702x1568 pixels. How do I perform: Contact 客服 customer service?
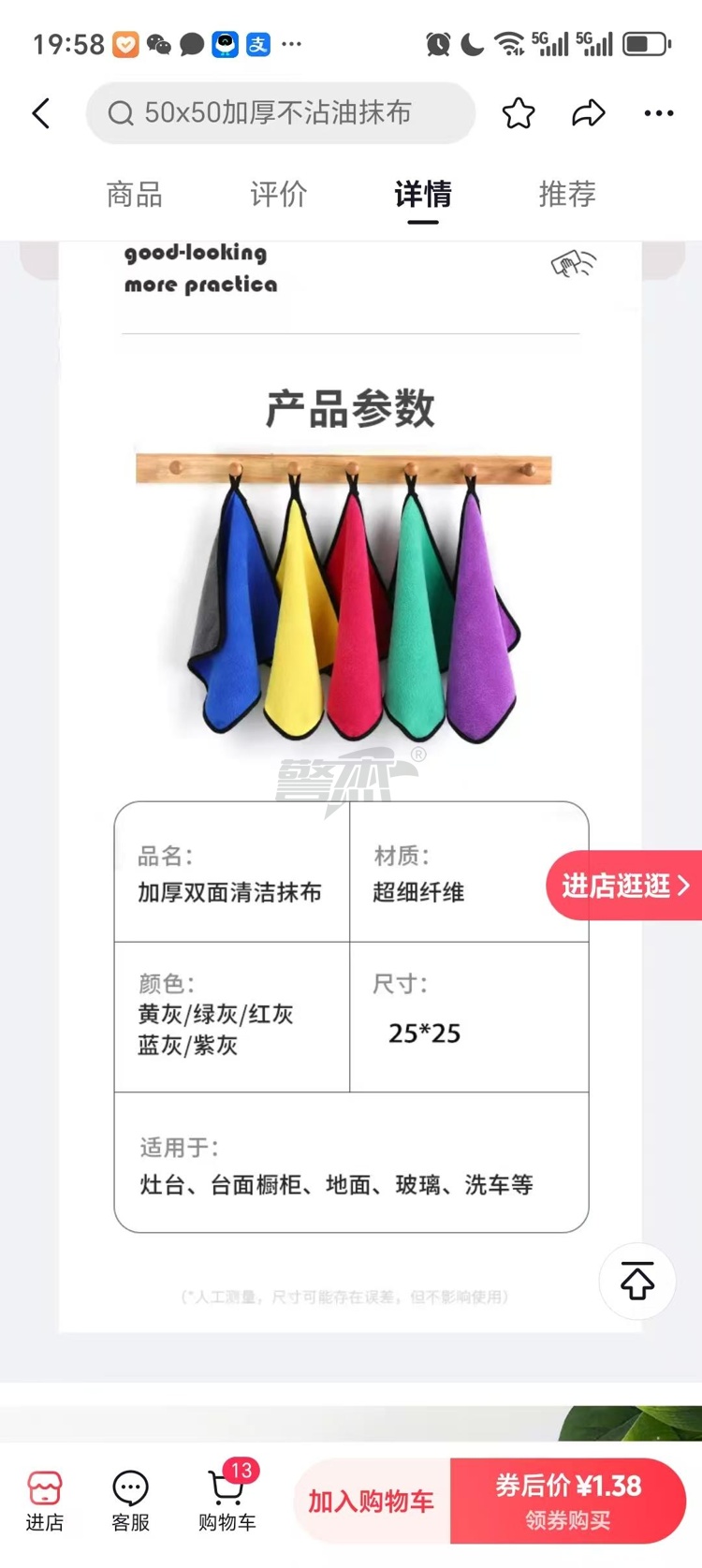[x=130, y=1501]
